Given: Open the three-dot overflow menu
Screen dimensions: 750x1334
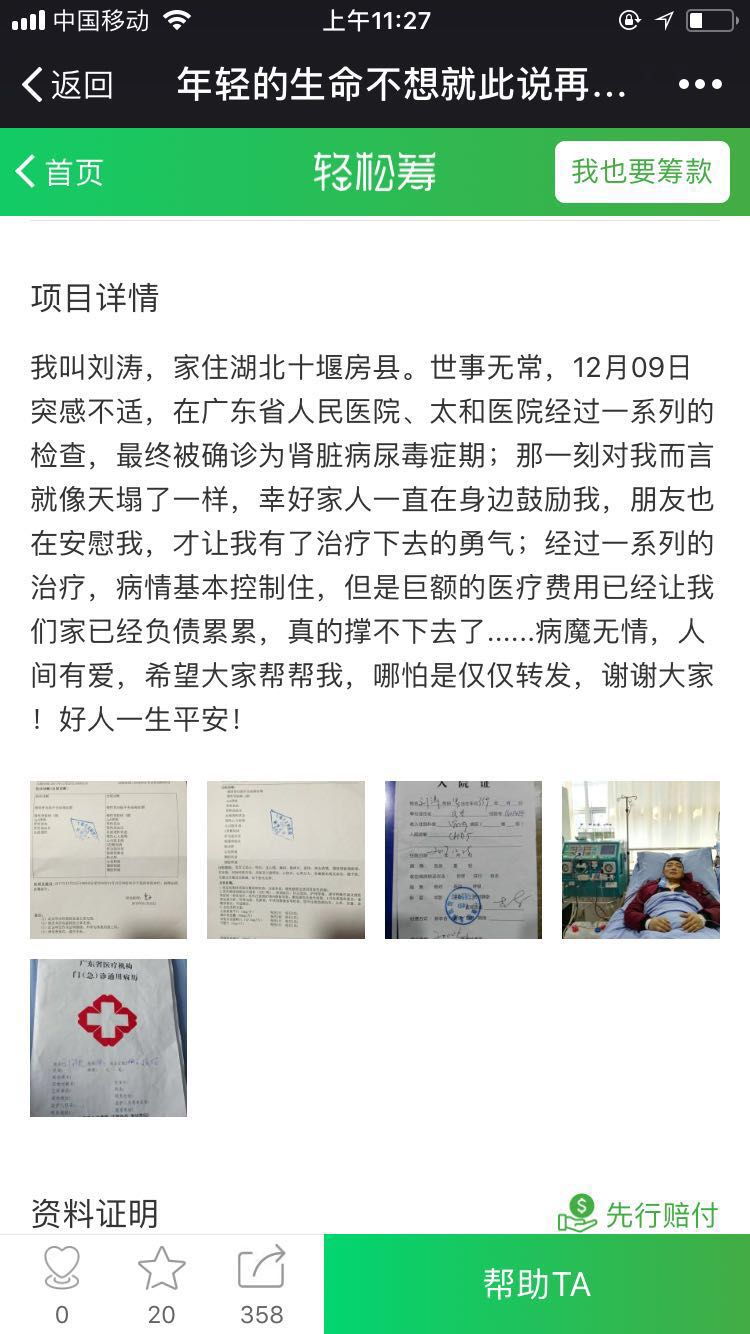Looking at the screenshot, I should tap(700, 85).
